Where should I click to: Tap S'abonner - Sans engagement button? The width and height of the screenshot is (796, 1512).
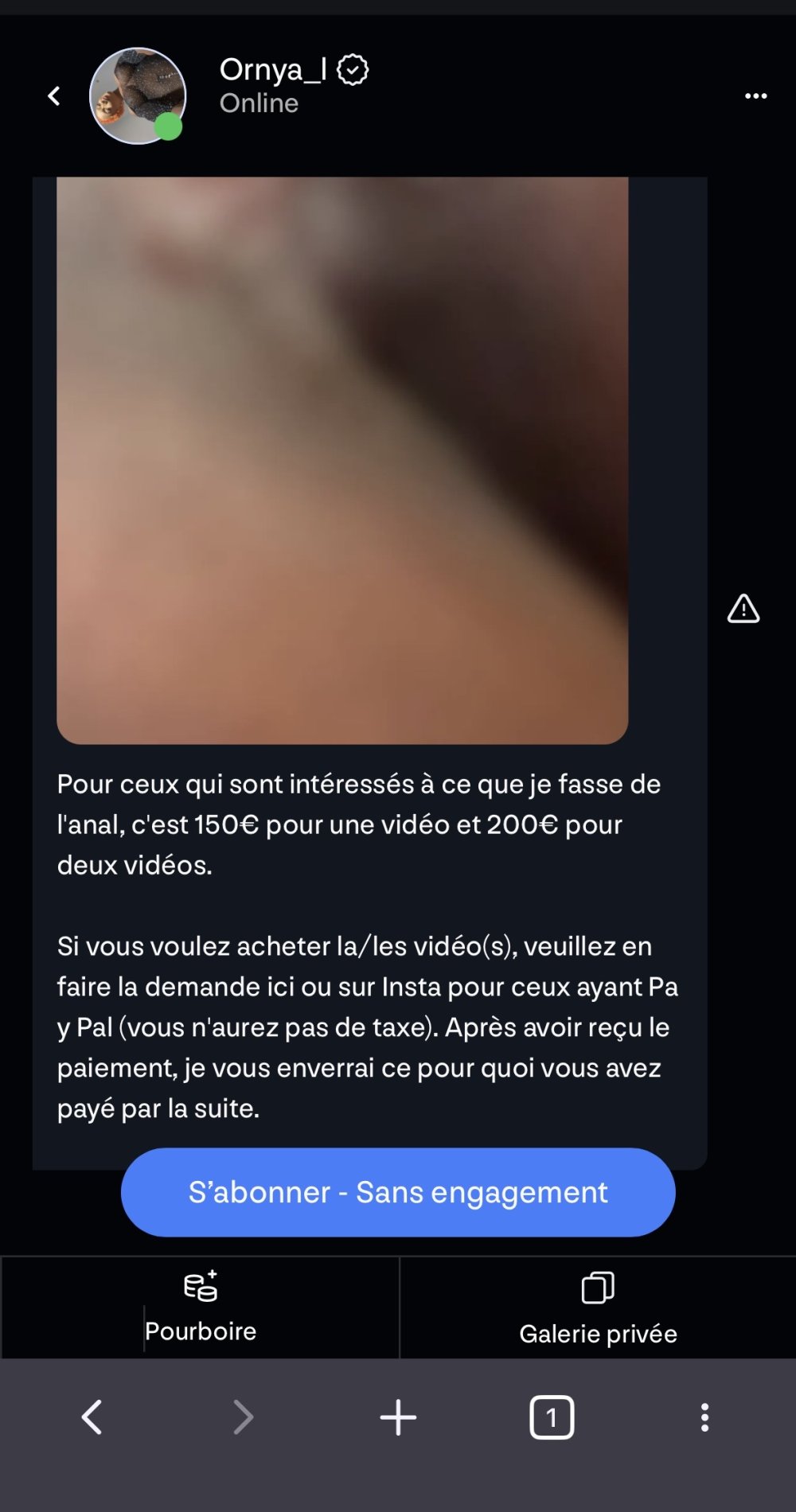coord(398,1192)
